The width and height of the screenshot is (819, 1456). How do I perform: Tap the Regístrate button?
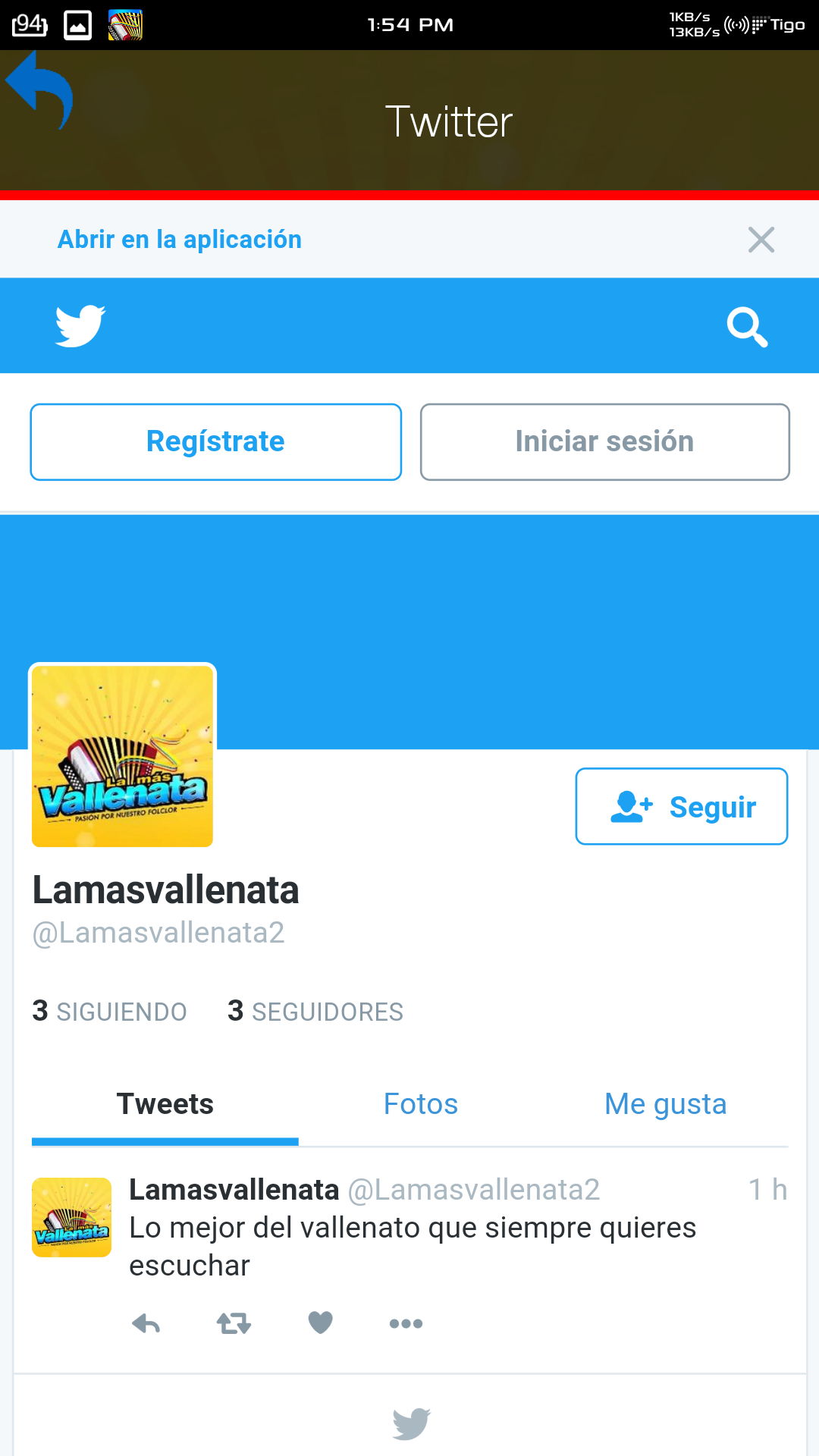coord(216,442)
